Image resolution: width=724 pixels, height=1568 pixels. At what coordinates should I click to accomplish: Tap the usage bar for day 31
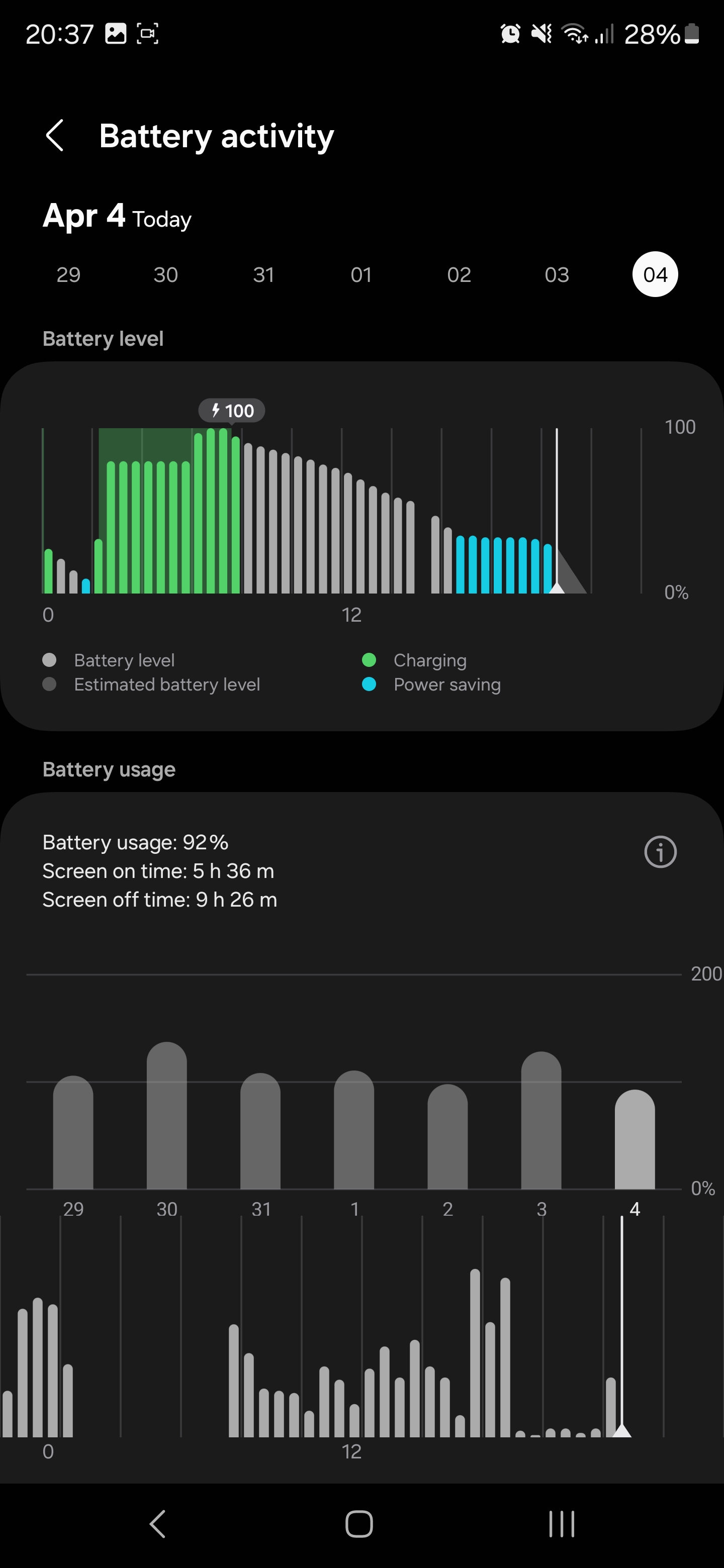(x=260, y=1132)
